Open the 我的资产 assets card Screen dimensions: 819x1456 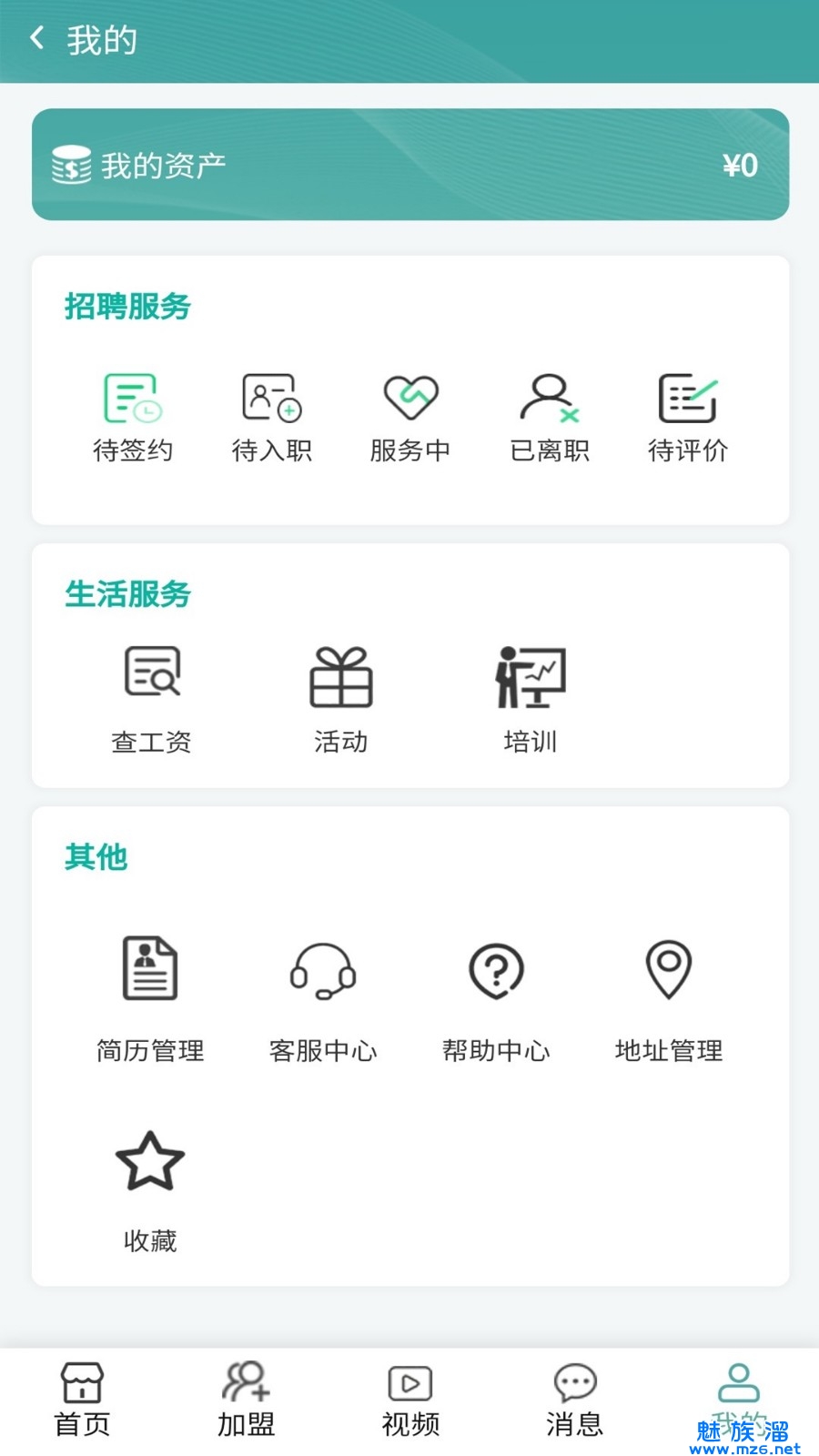point(409,165)
